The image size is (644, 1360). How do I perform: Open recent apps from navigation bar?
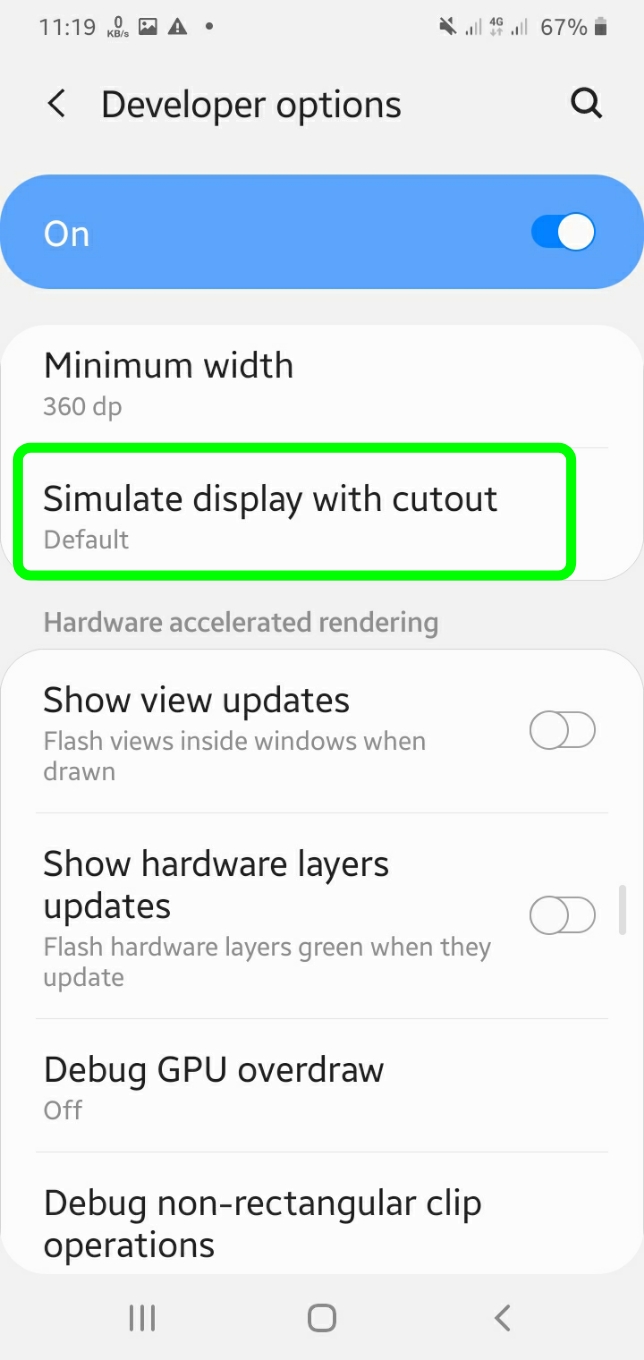coord(142,1318)
